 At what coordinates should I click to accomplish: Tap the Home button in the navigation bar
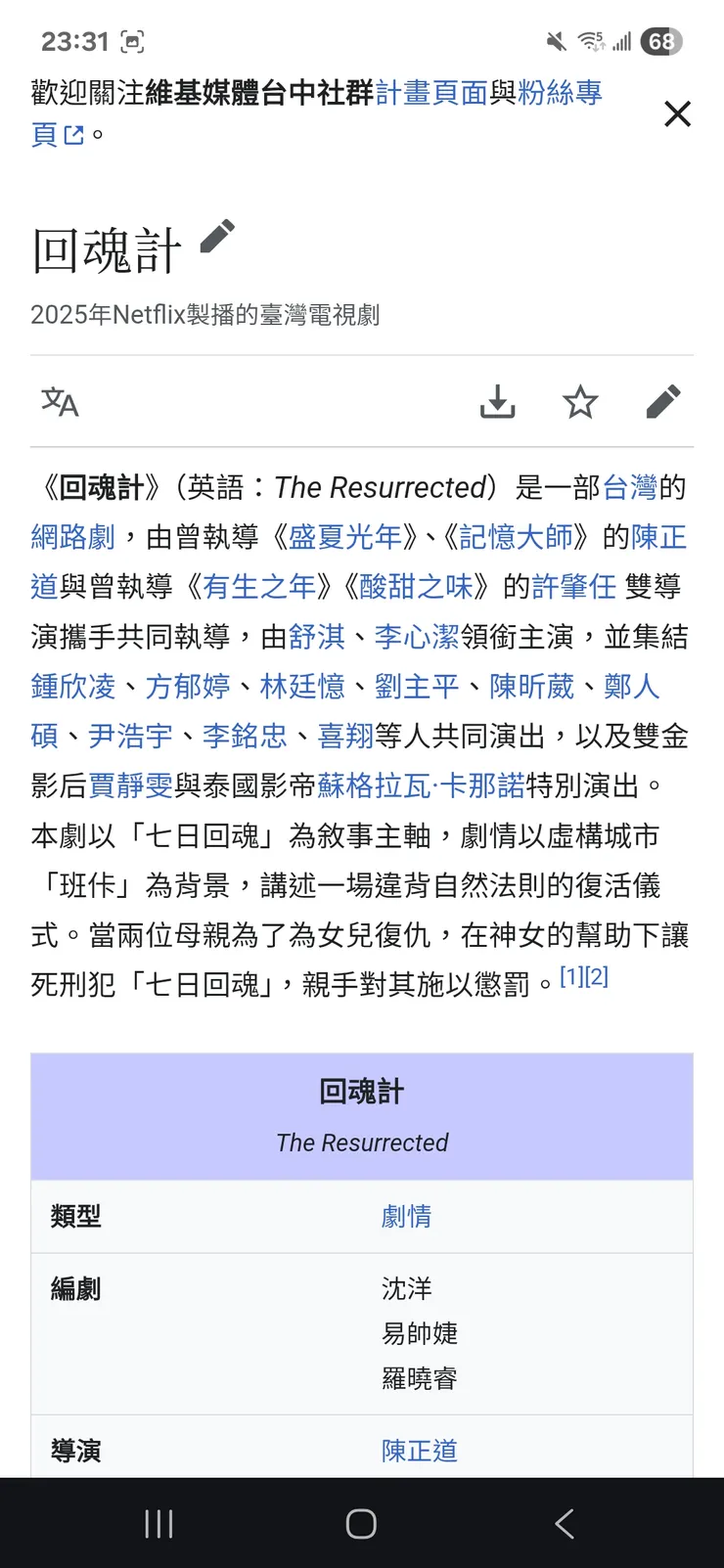click(361, 1522)
